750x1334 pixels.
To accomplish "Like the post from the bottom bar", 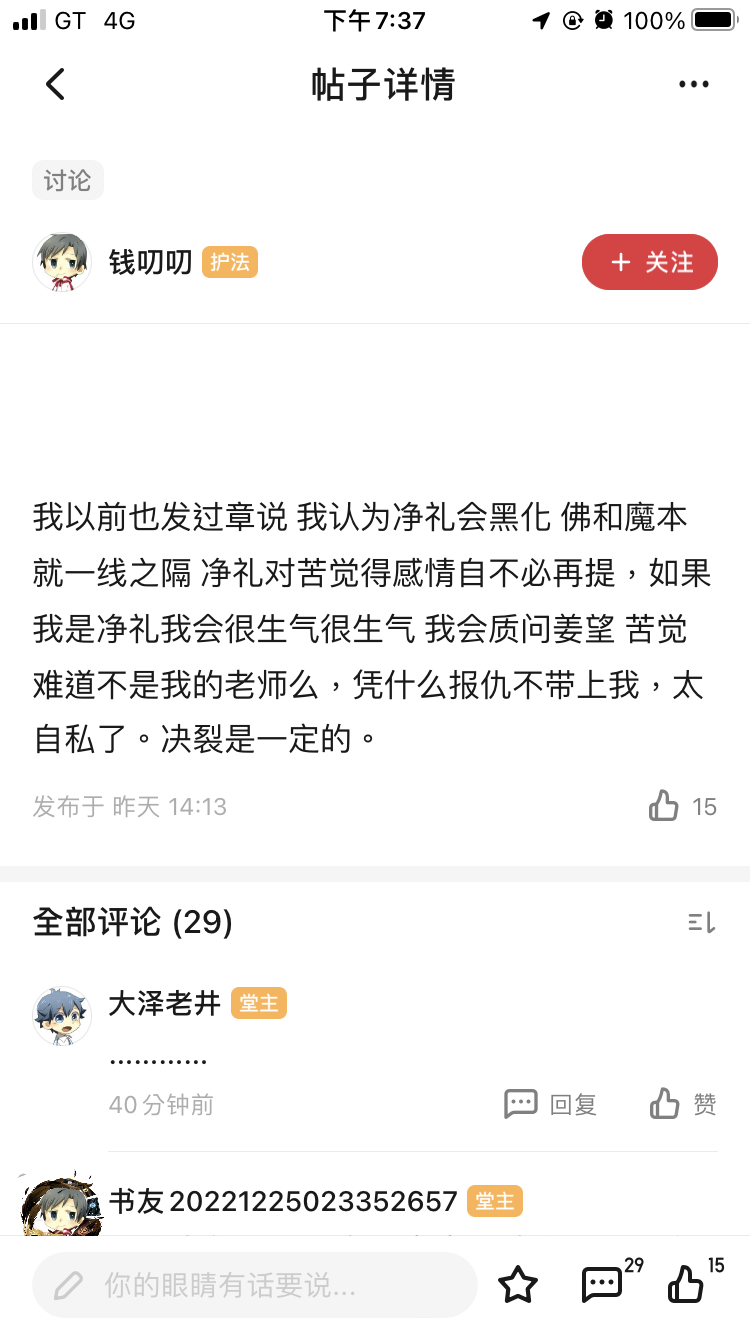I will pyautogui.click(x=687, y=1285).
